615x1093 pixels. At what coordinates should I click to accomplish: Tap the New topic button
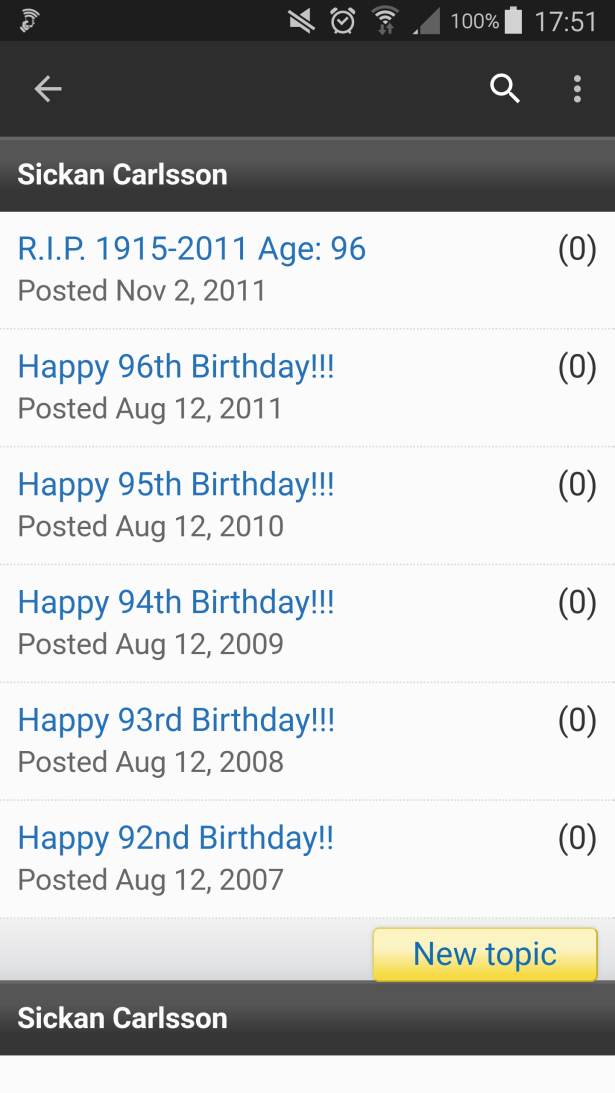tap(485, 954)
